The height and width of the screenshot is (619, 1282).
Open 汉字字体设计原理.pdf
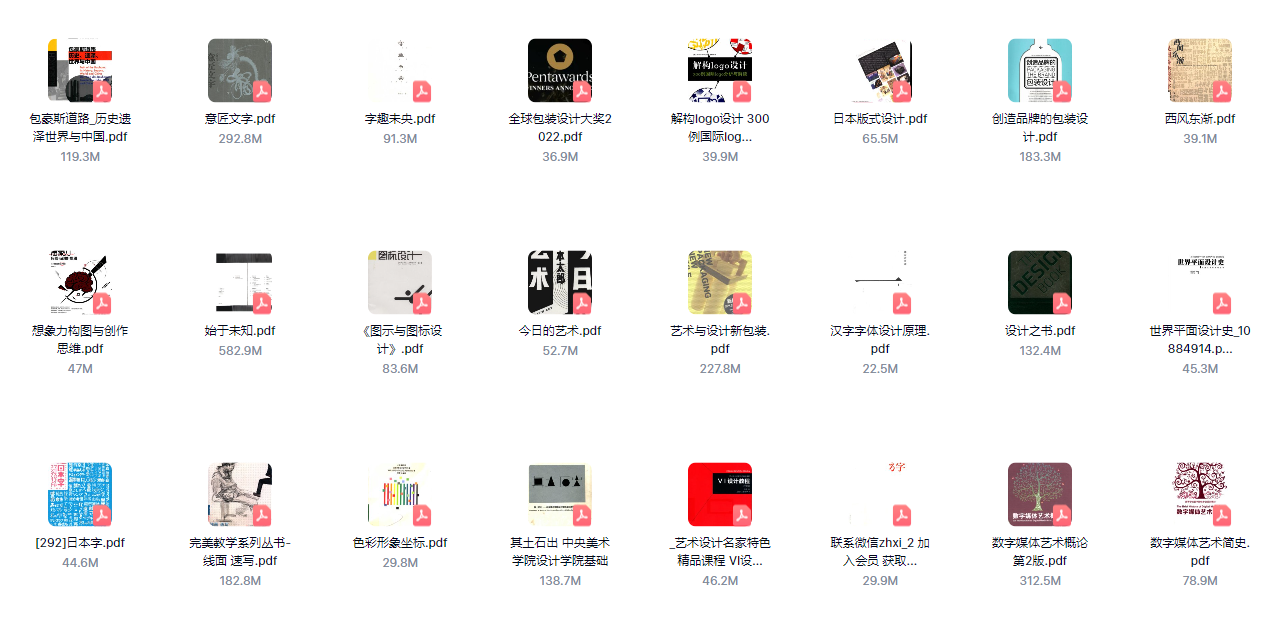pos(880,283)
